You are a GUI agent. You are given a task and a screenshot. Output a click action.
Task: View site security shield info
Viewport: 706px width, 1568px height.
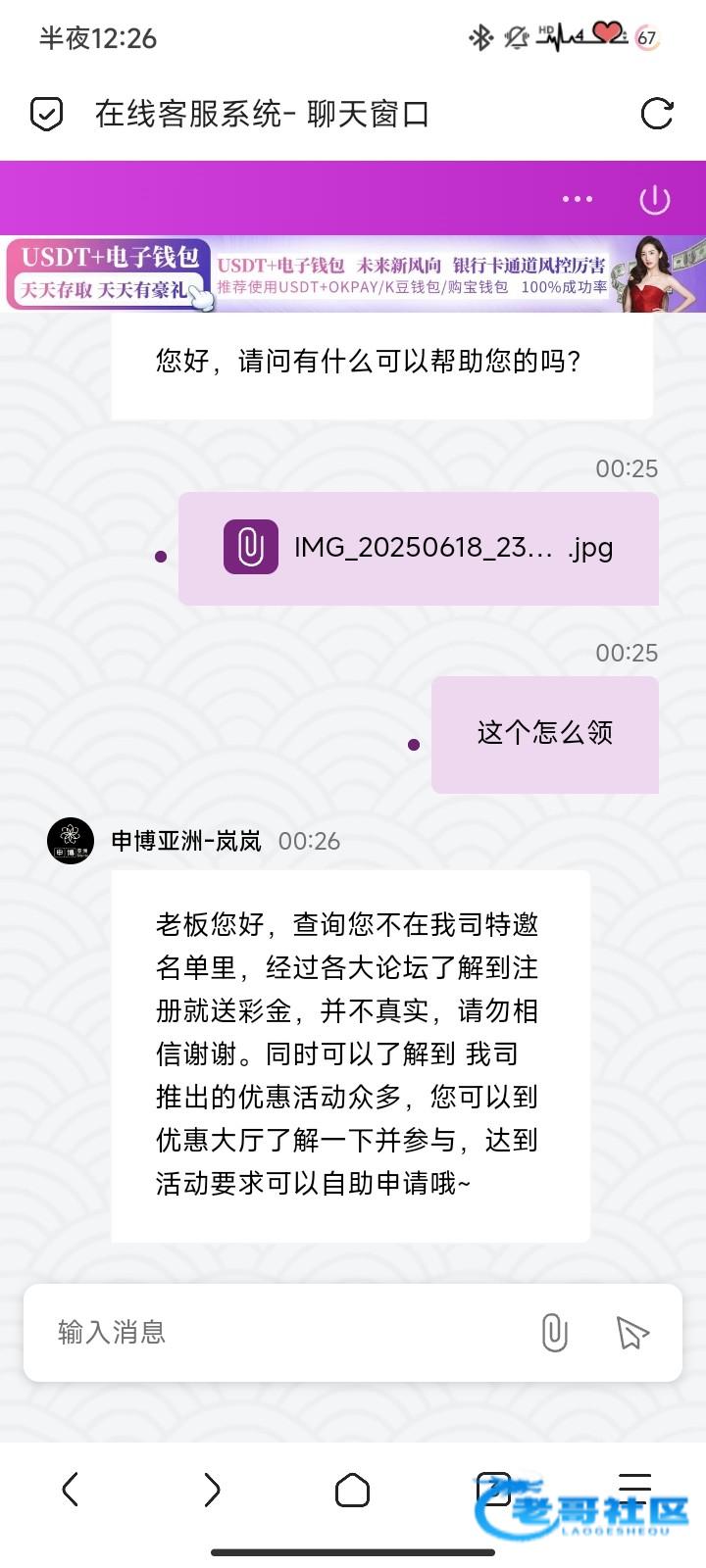47,114
